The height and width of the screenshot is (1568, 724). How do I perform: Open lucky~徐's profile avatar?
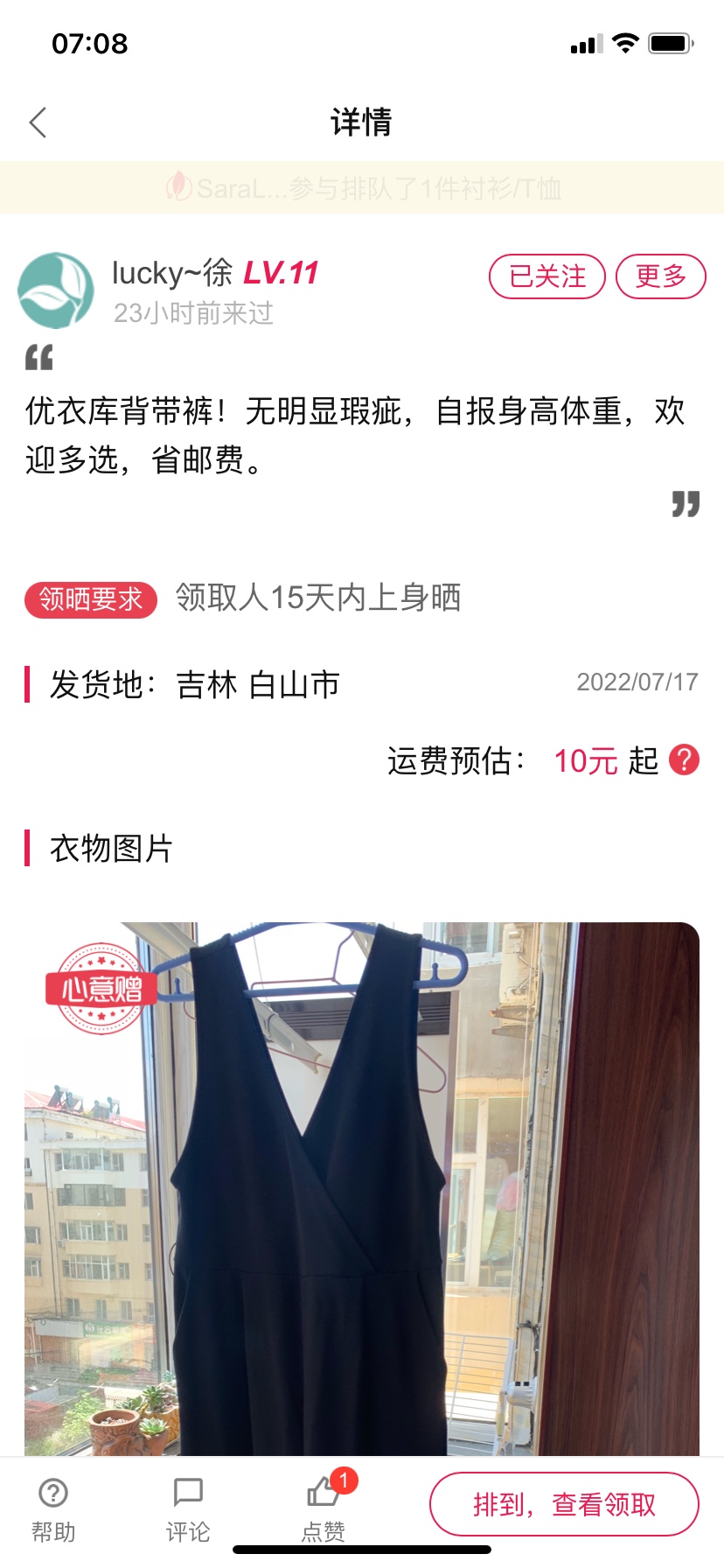click(x=56, y=290)
